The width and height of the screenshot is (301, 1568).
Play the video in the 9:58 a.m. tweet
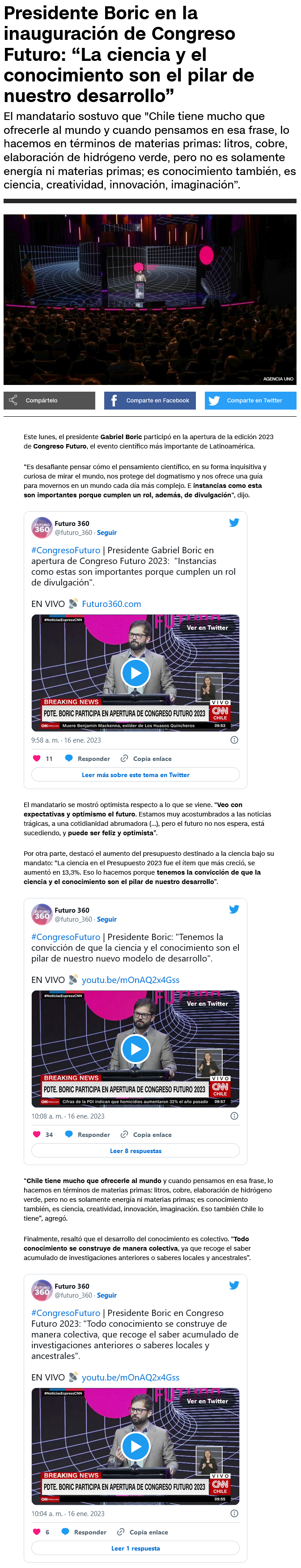(136, 673)
